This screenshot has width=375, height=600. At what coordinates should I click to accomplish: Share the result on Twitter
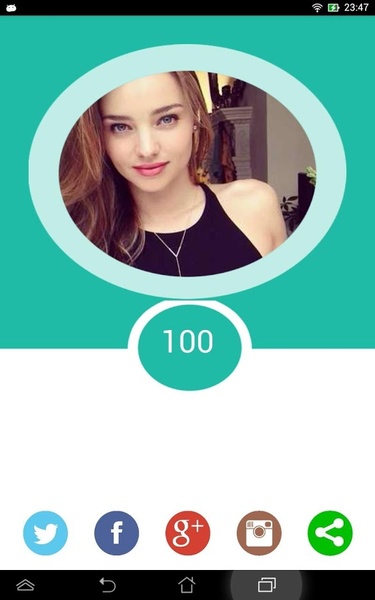pyautogui.click(x=46, y=533)
